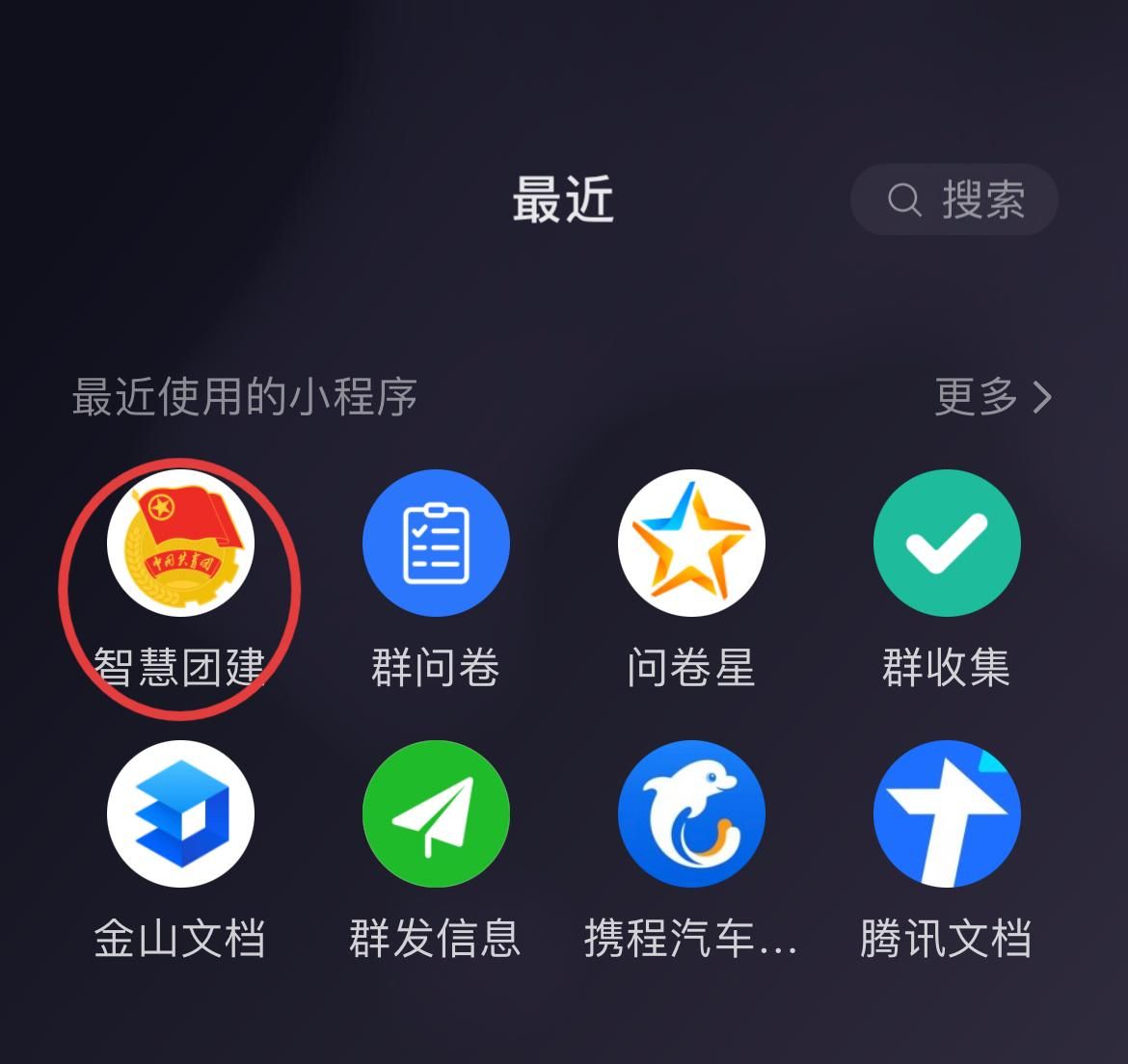Viewport: 1128px width, 1064px height.
Task: Launch 群发信息 mini program
Action: 436,814
